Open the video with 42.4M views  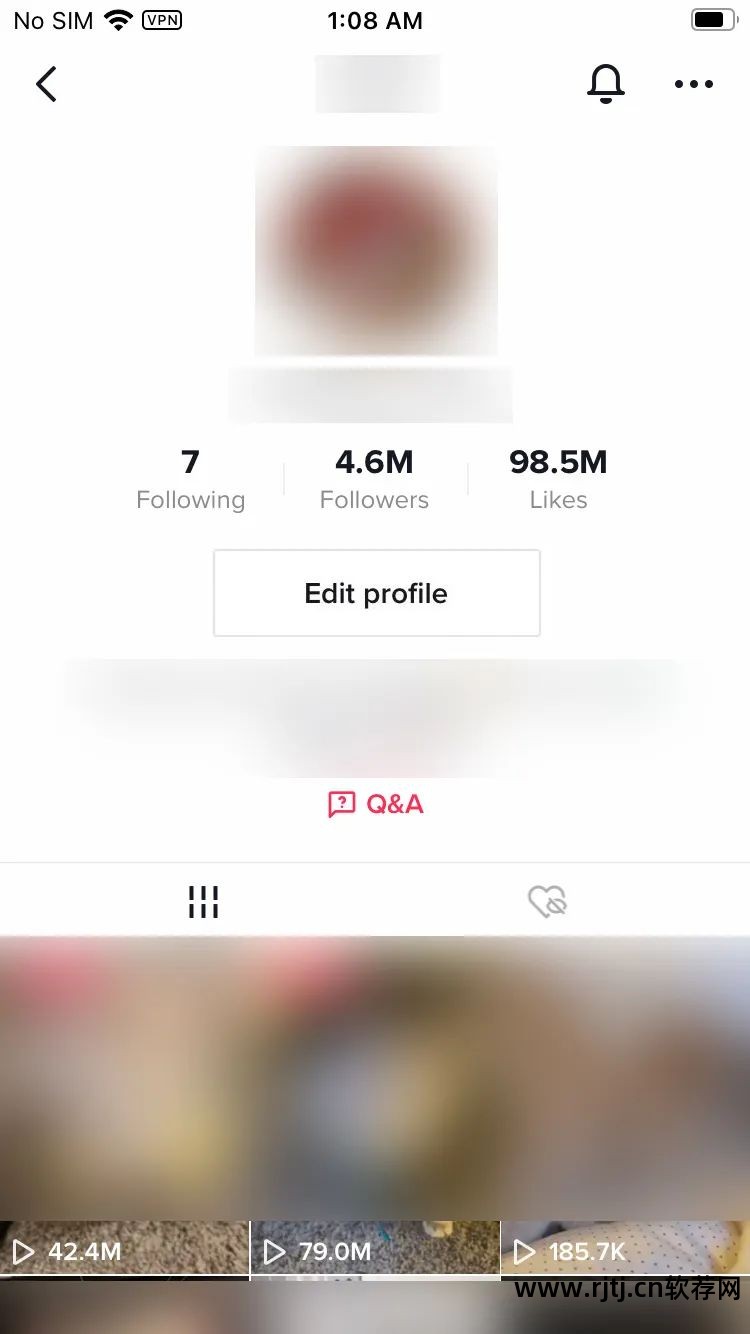pos(124,1100)
